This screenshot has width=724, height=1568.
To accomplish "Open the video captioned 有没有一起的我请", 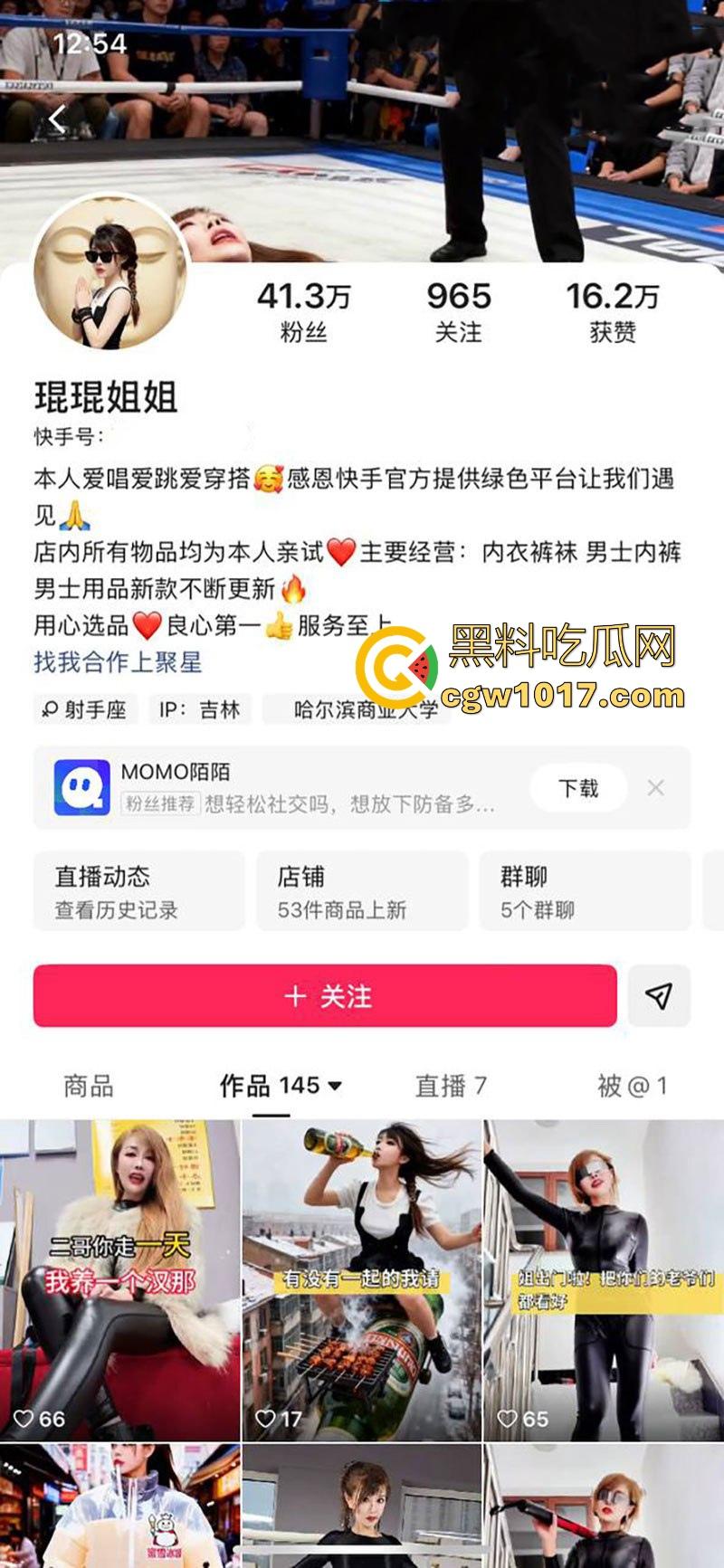I will point(361,1280).
